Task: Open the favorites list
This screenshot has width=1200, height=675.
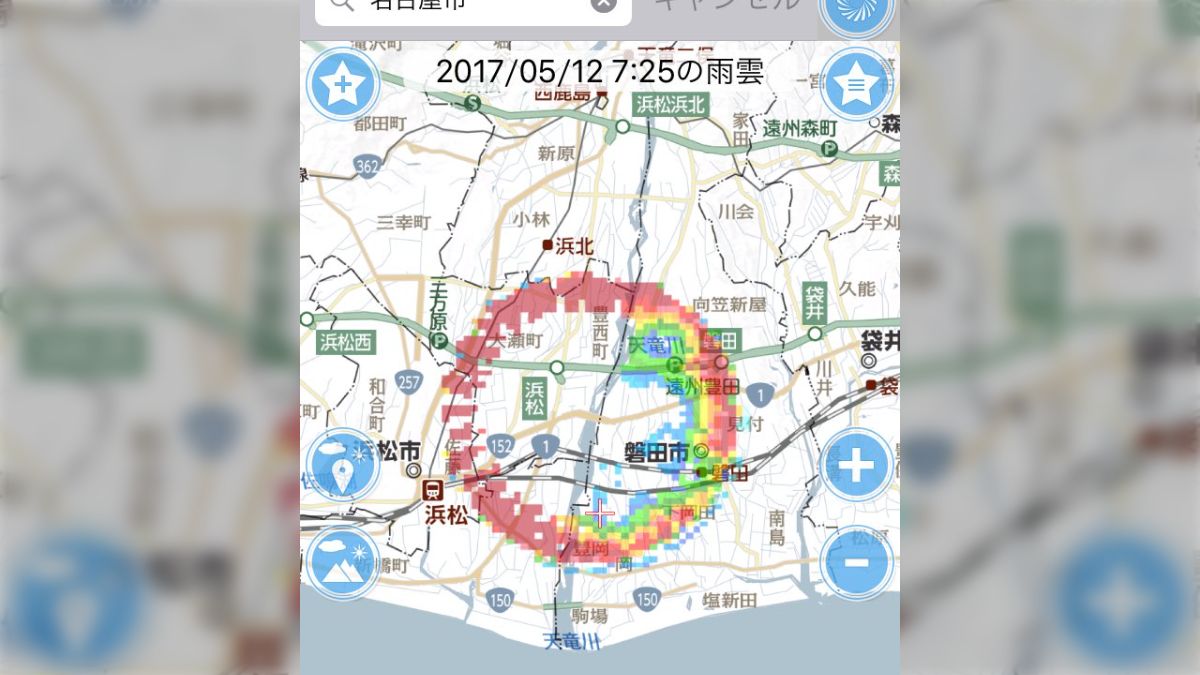Action: pos(856,84)
